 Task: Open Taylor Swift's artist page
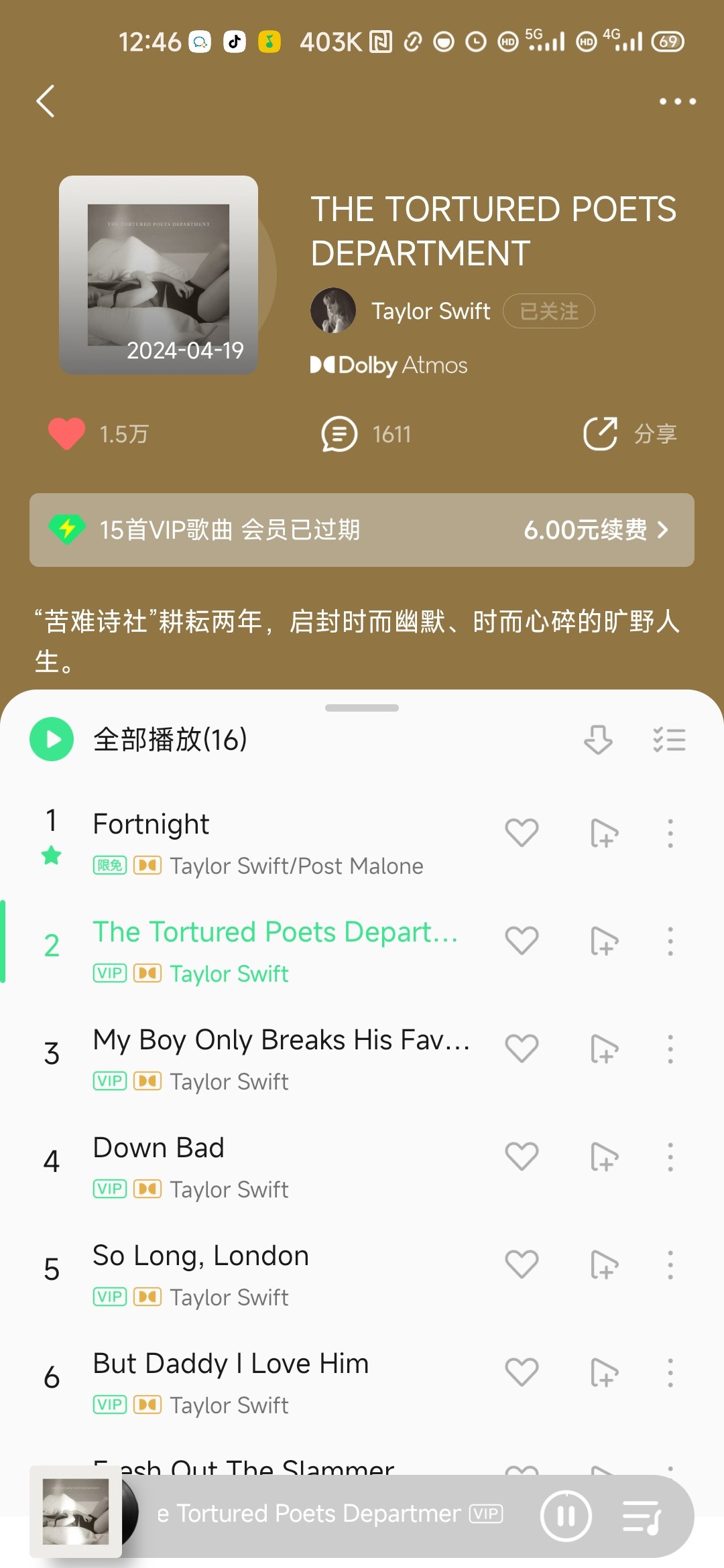[x=431, y=311]
